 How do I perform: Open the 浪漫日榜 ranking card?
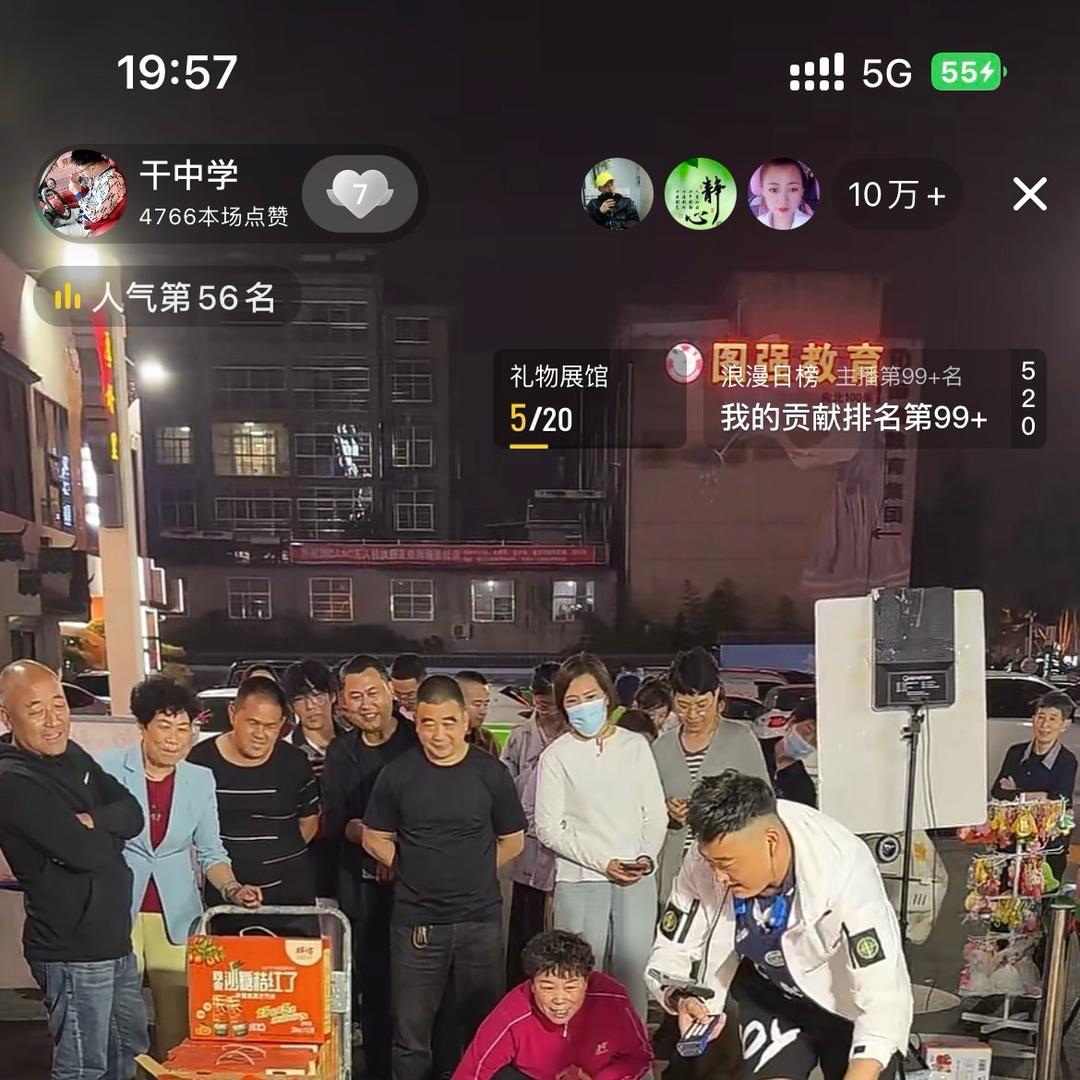[855, 398]
